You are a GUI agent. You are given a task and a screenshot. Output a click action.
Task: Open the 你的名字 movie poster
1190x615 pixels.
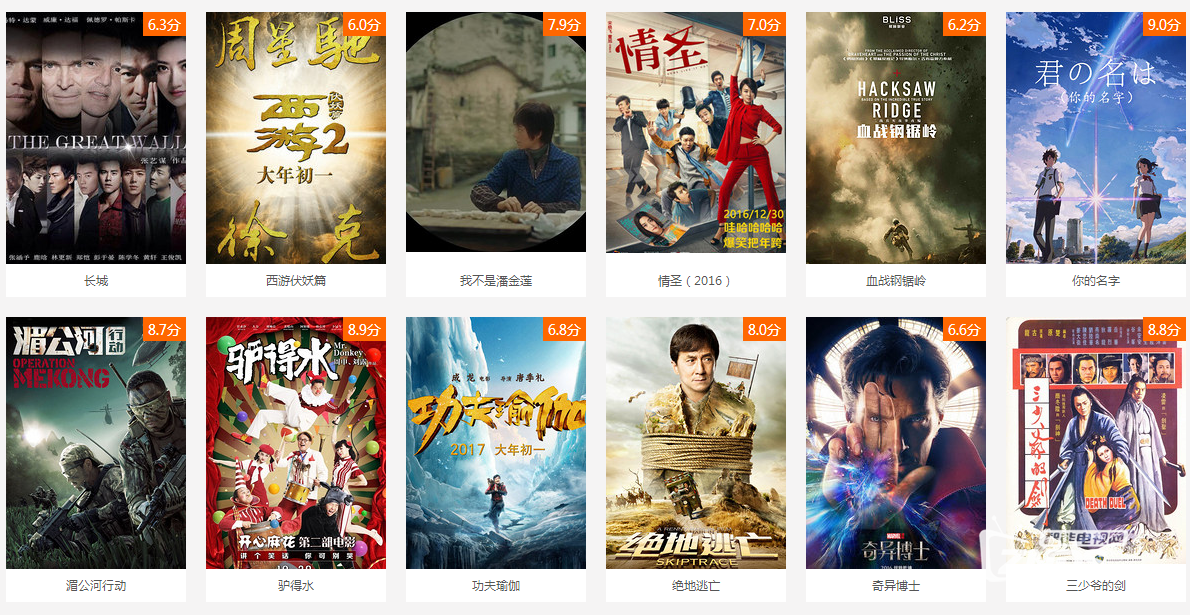tap(1096, 140)
